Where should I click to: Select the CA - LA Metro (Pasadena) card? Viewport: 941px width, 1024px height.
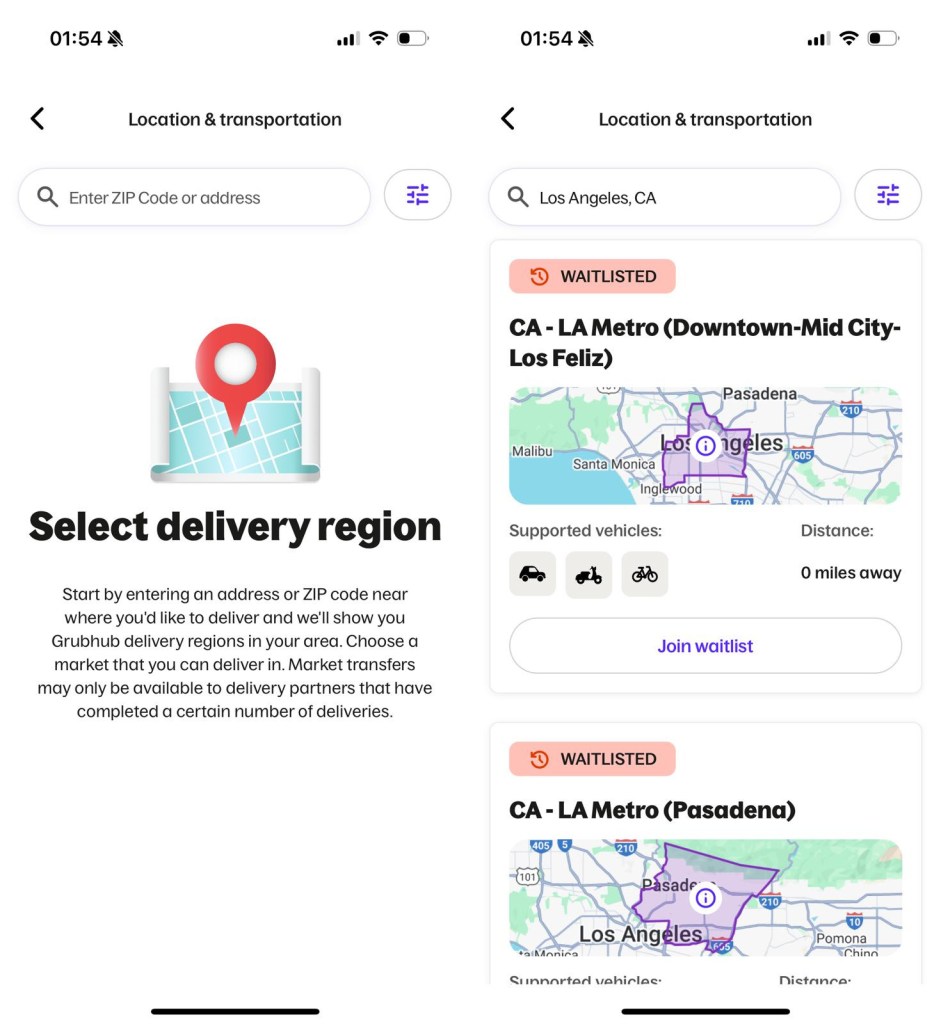click(x=652, y=810)
